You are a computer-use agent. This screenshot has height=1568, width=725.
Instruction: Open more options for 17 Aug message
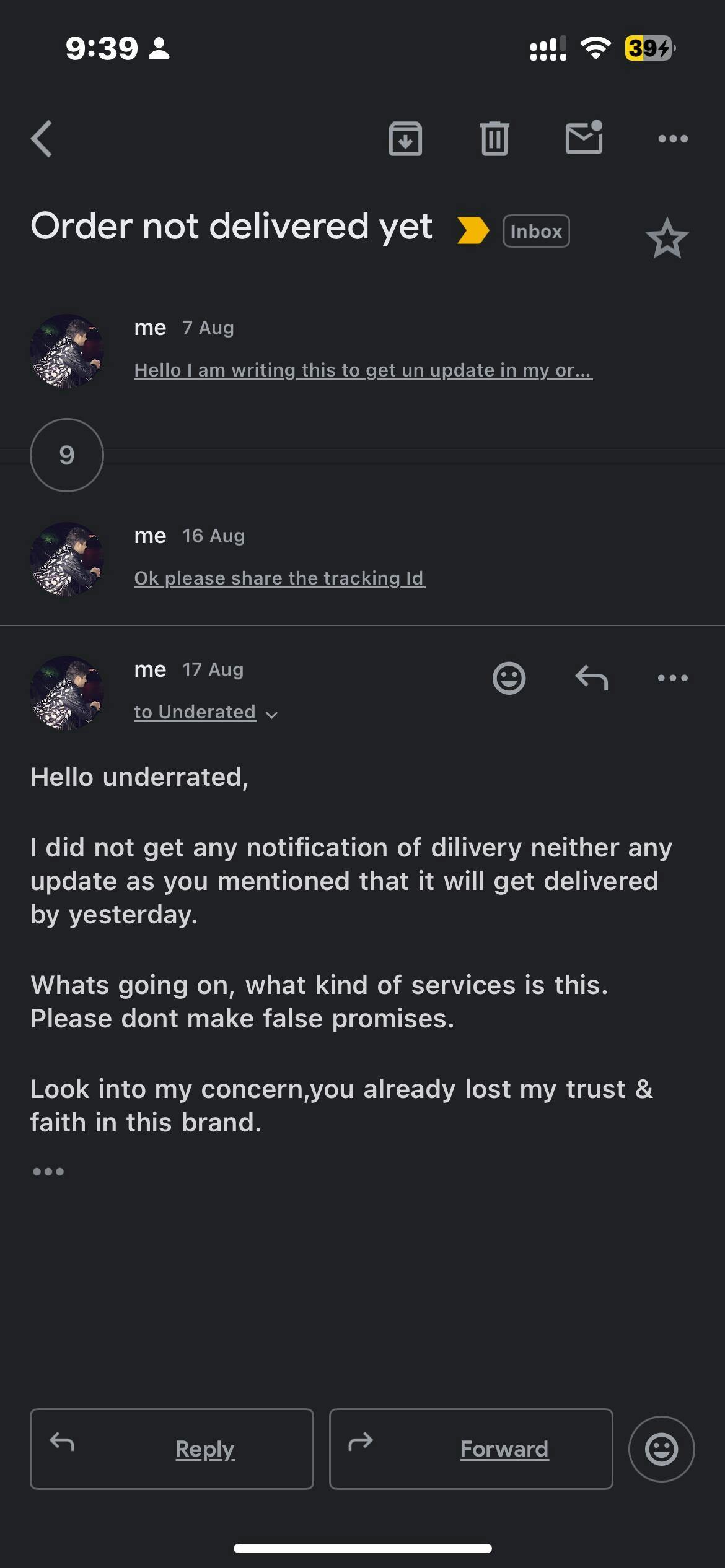point(673,678)
